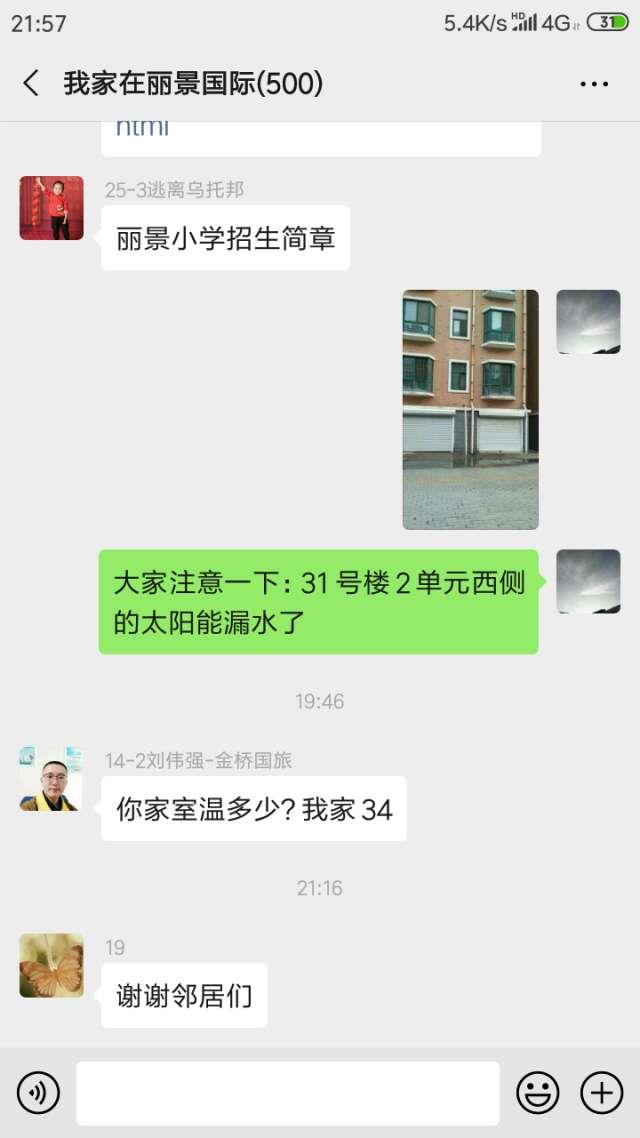The height and width of the screenshot is (1138, 640).
Task: Switch to voice message input
Action: tap(38, 1093)
